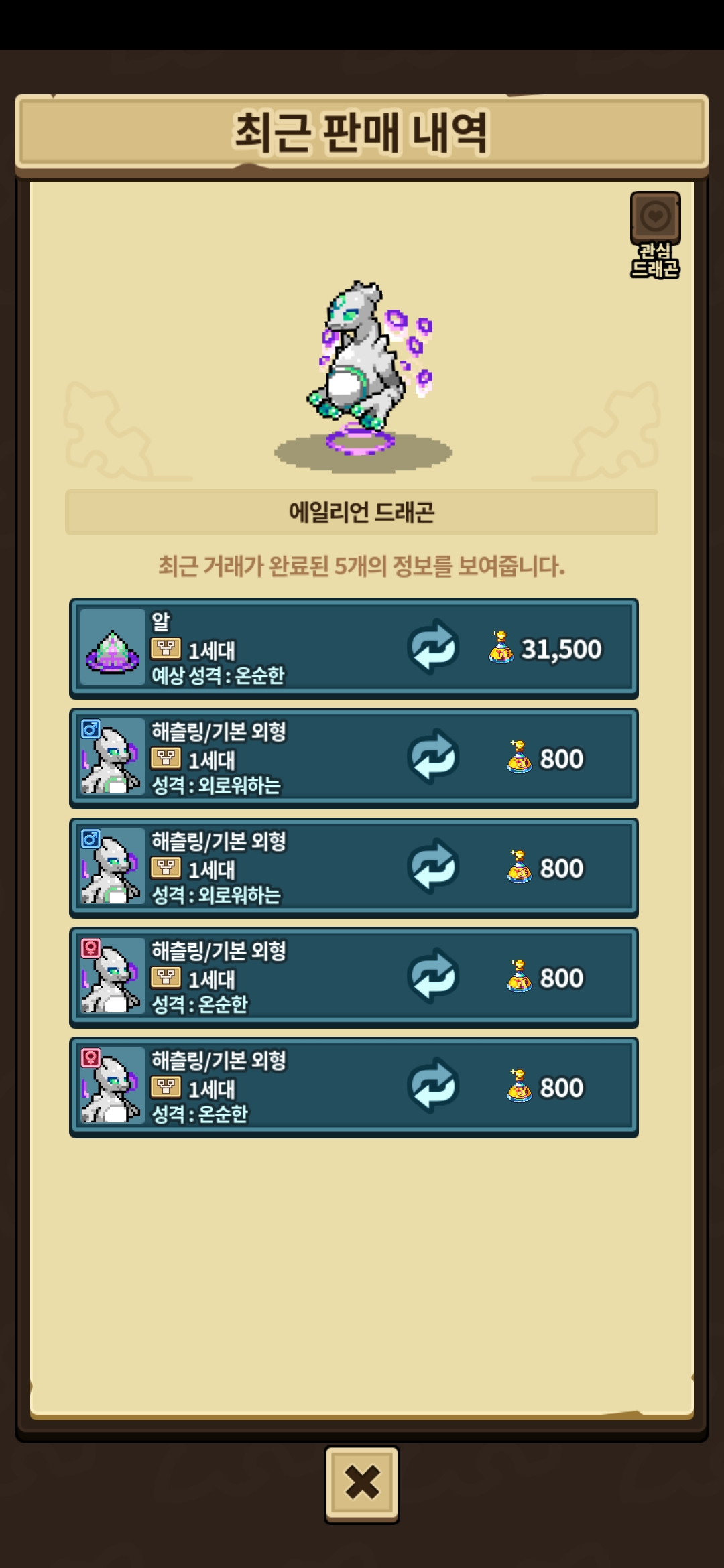Add to 관심 드래곤 favorites

pos(655,218)
